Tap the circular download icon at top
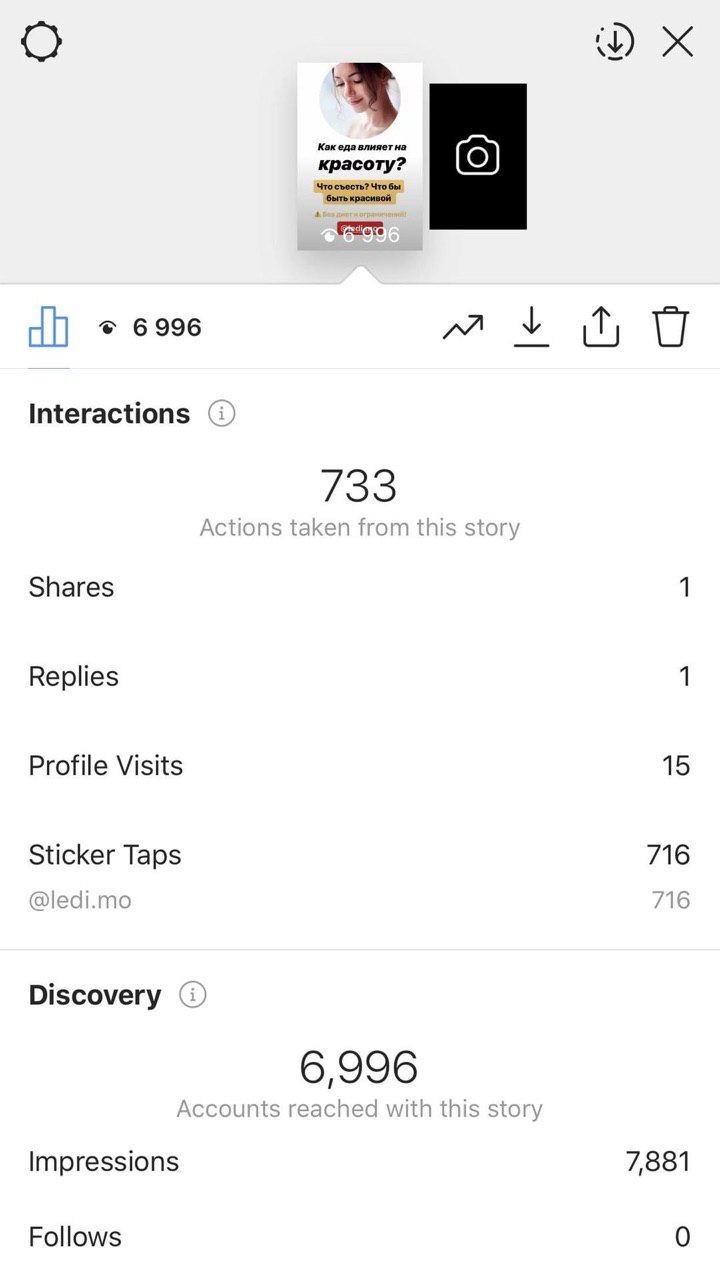Viewport: 720px width, 1280px height. pyautogui.click(x=615, y=42)
